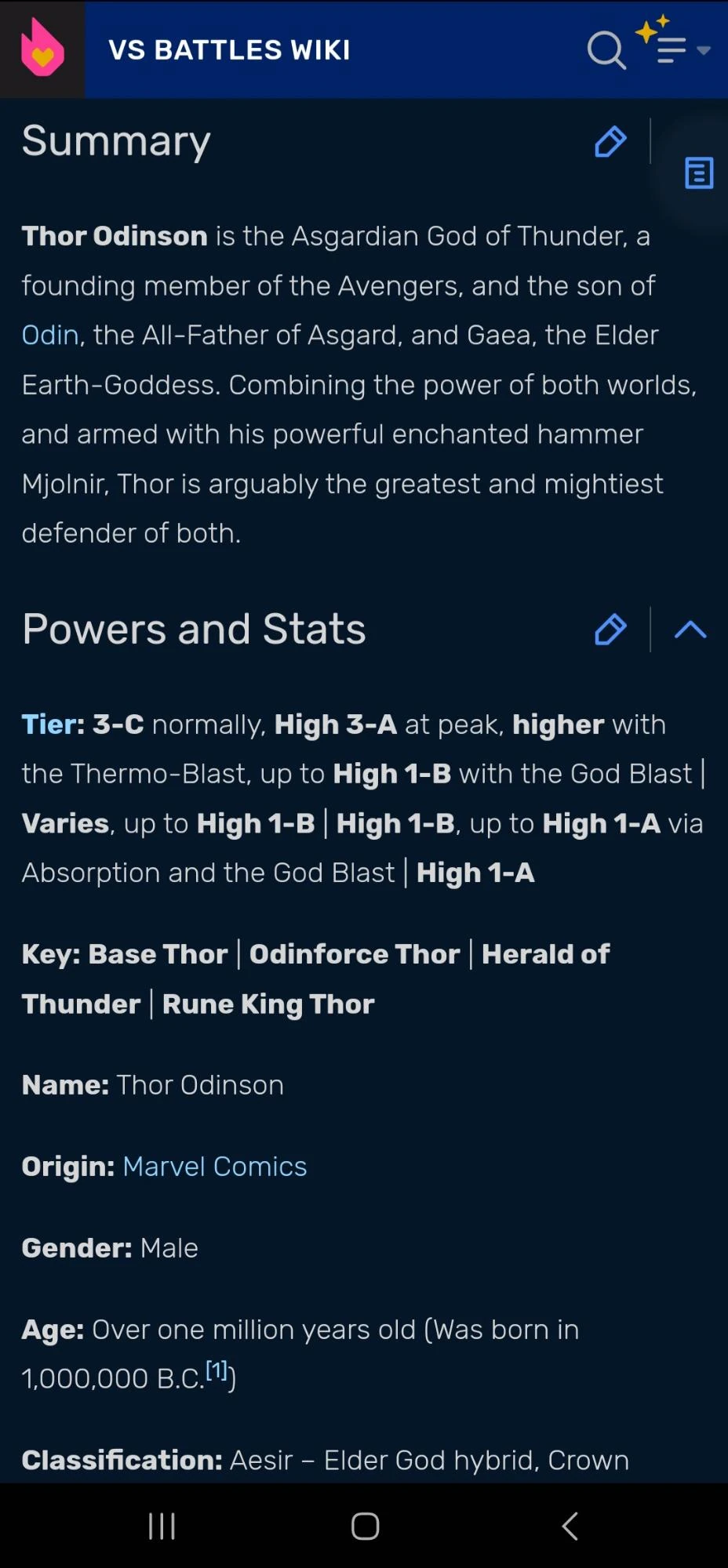Tap the list lines menu icon

point(671,52)
